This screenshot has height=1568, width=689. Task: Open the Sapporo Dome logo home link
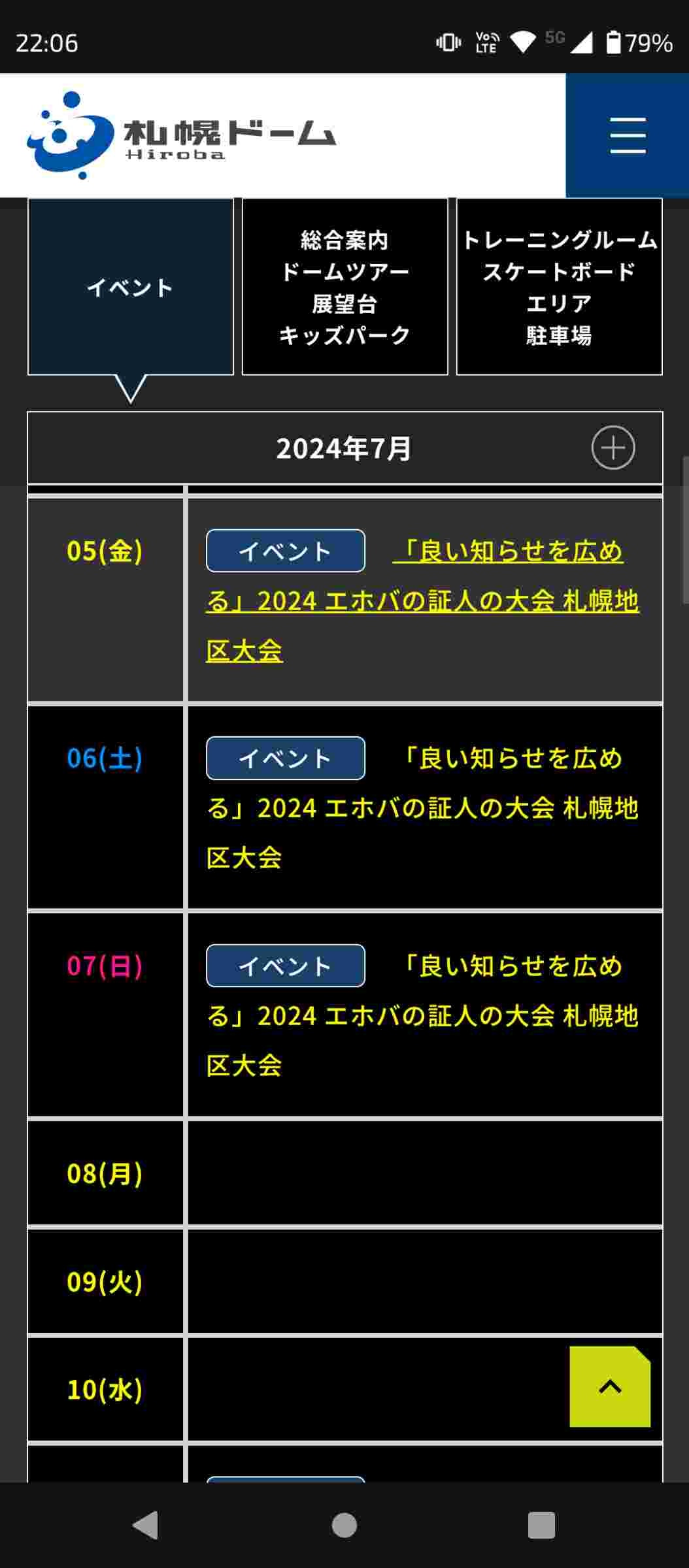point(181,135)
